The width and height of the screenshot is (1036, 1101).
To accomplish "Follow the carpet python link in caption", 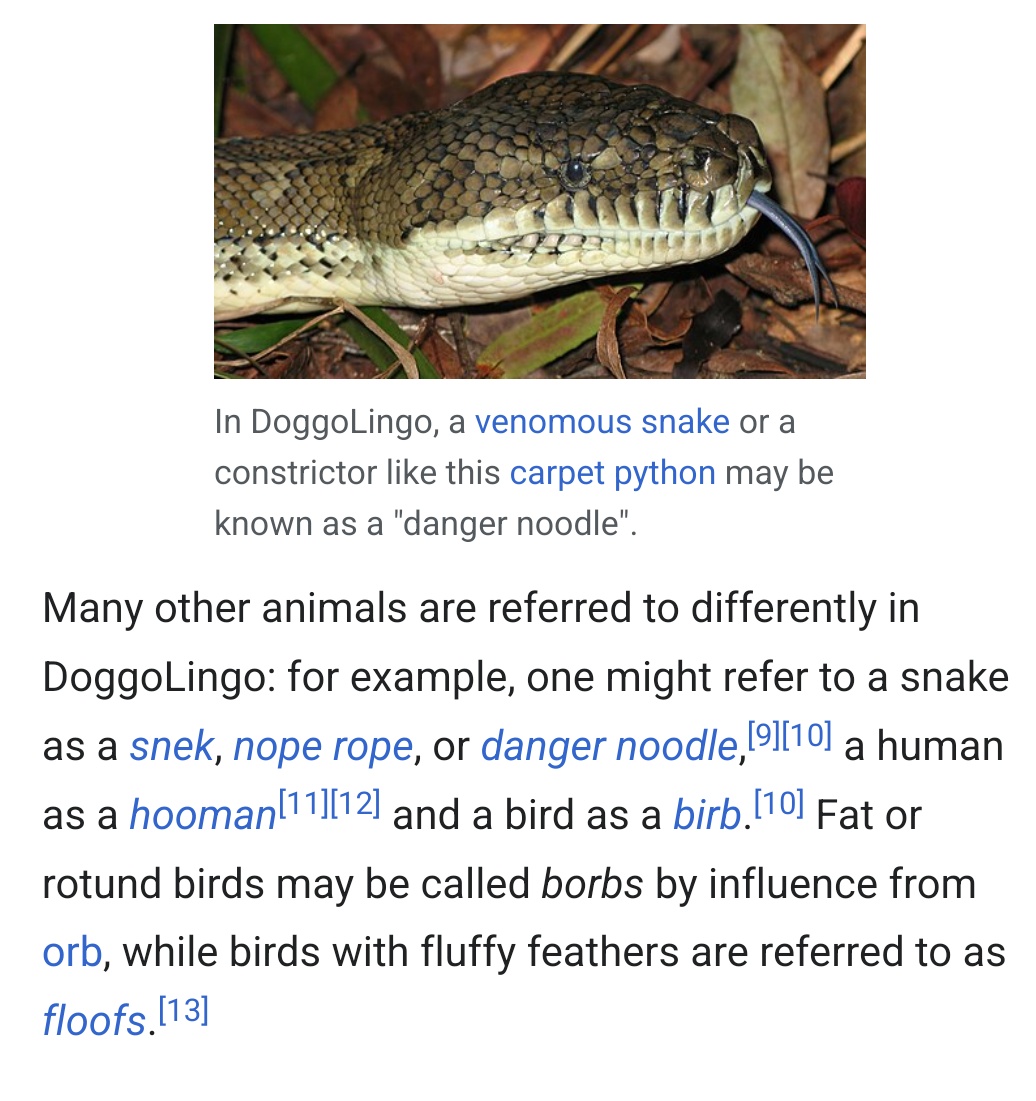I will [x=612, y=472].
